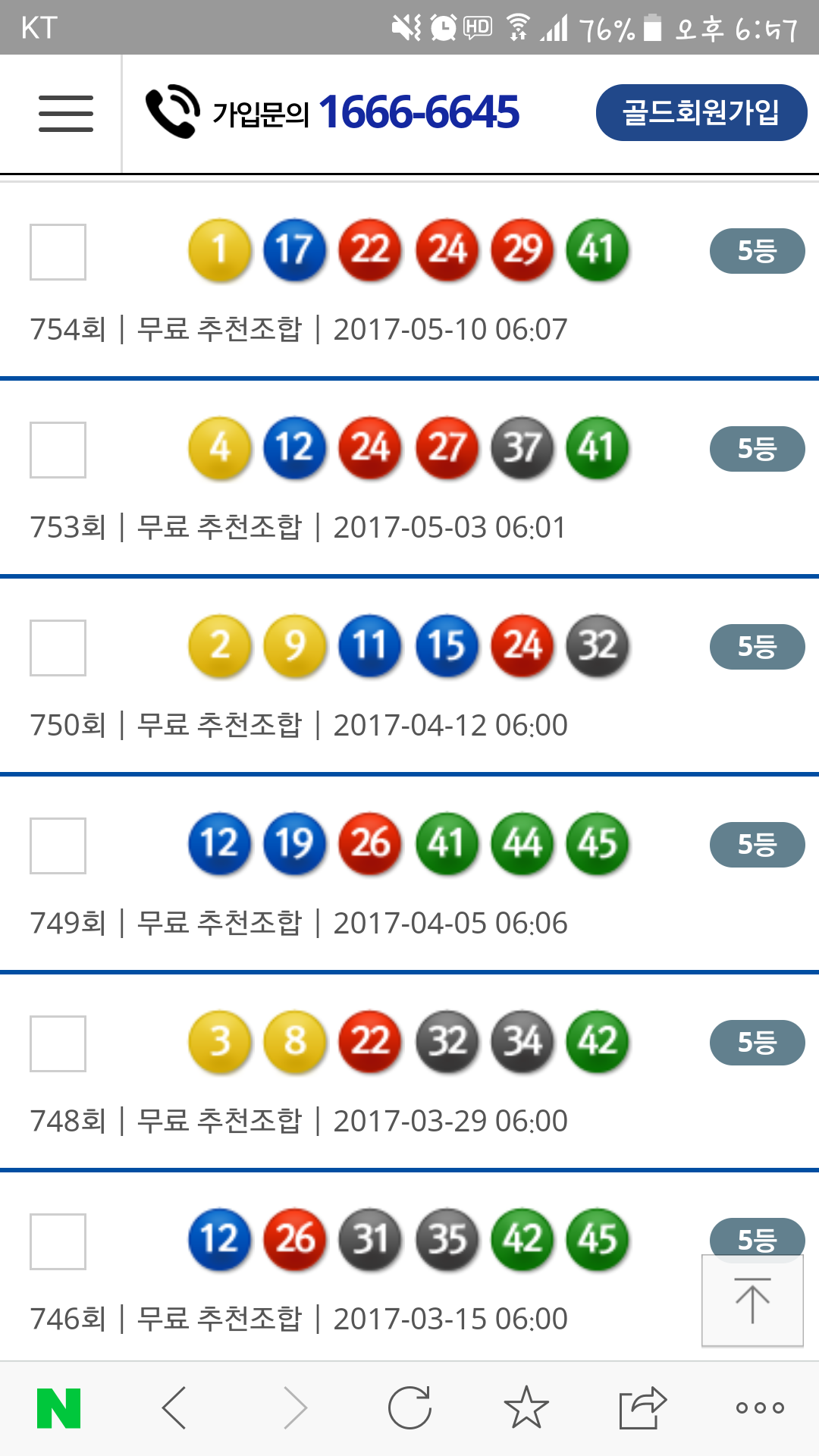Jump to top with the up-arrow button
The width and height of the screenshot is (819, 1456).
pos(752,1301)
